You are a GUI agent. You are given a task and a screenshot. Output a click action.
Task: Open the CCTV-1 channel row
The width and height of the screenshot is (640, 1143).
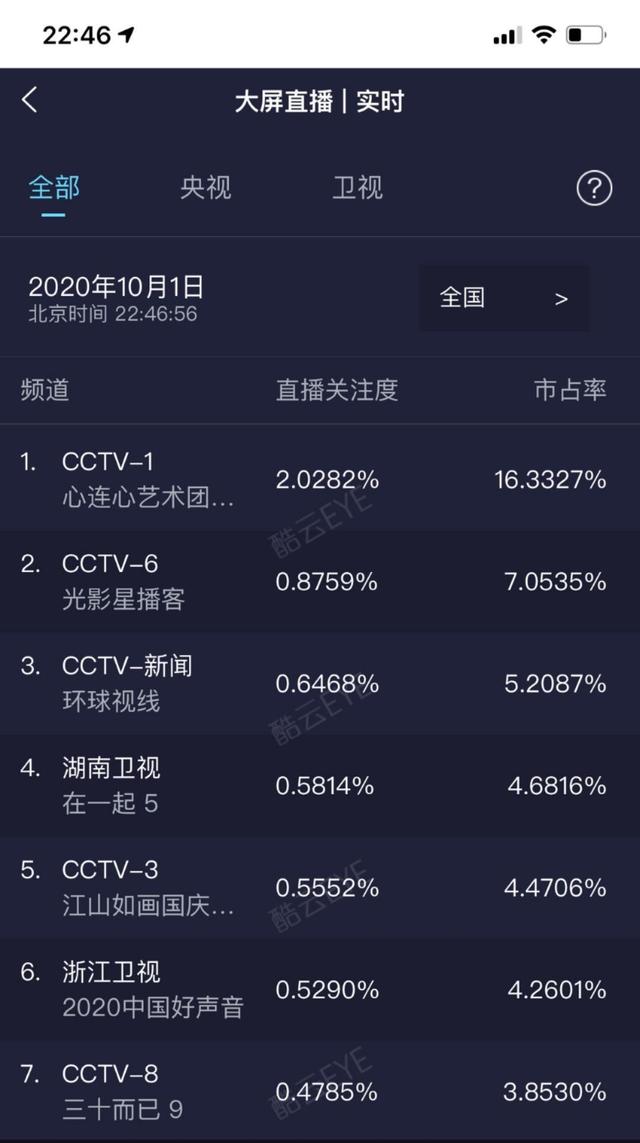(x=320, y=480)
